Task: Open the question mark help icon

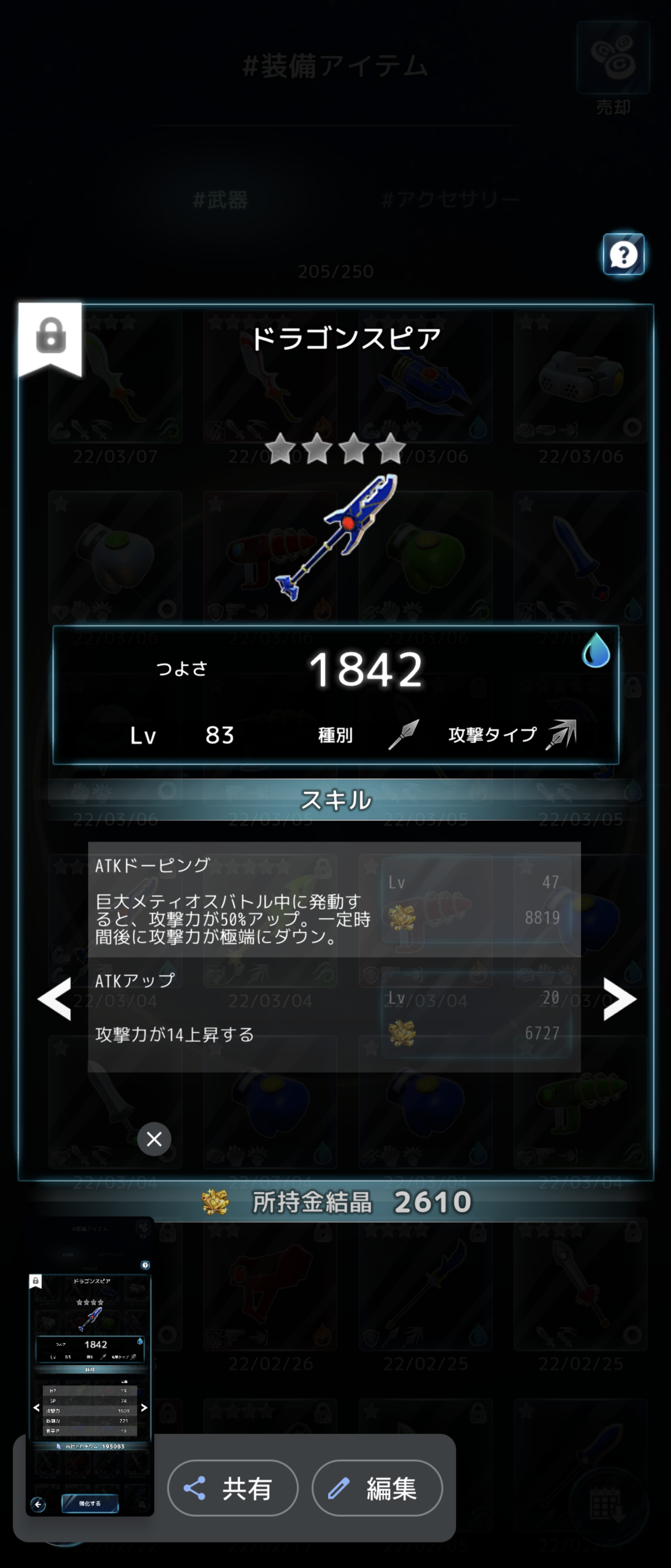Action: (623, 254)
